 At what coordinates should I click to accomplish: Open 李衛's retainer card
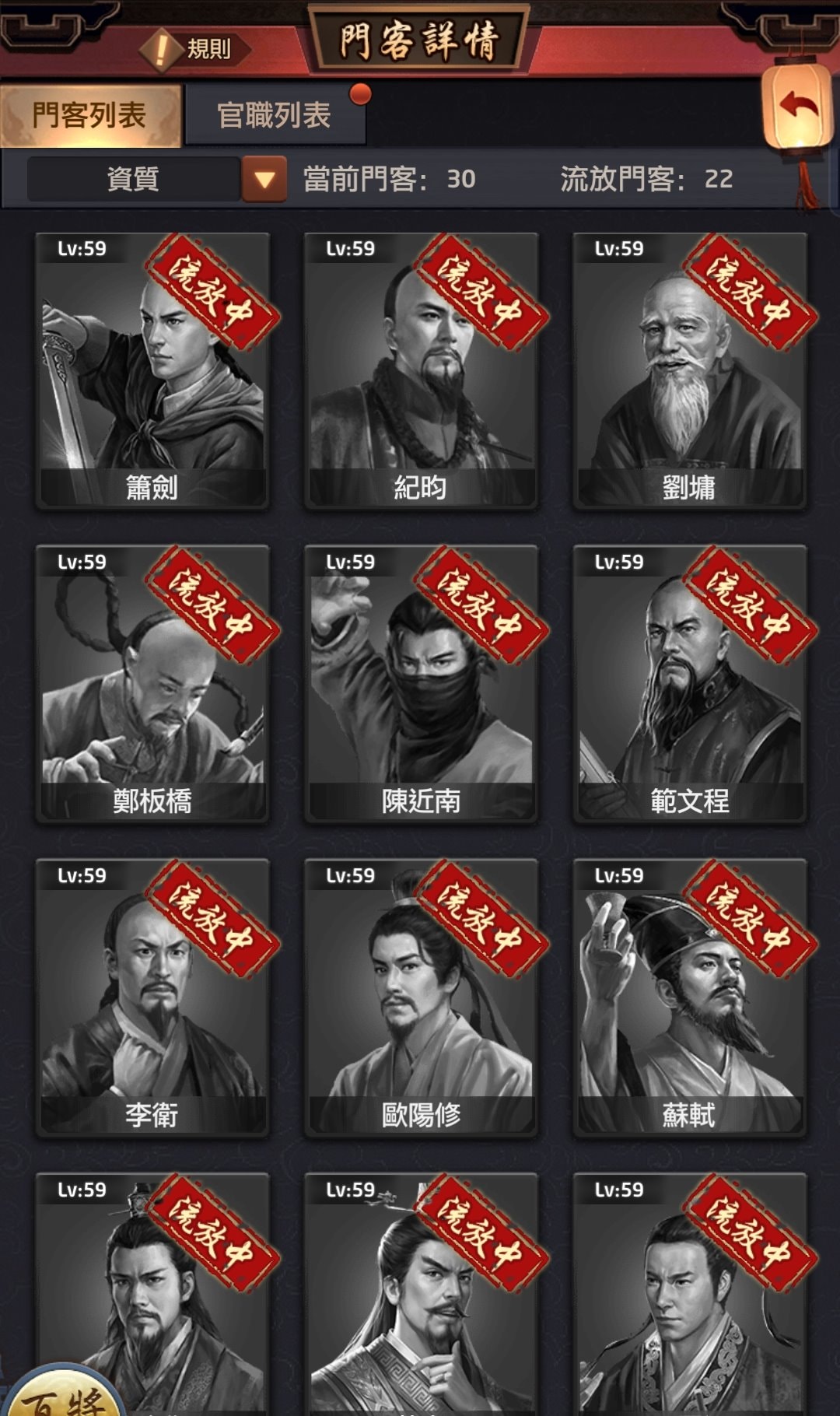pos(152,997)
